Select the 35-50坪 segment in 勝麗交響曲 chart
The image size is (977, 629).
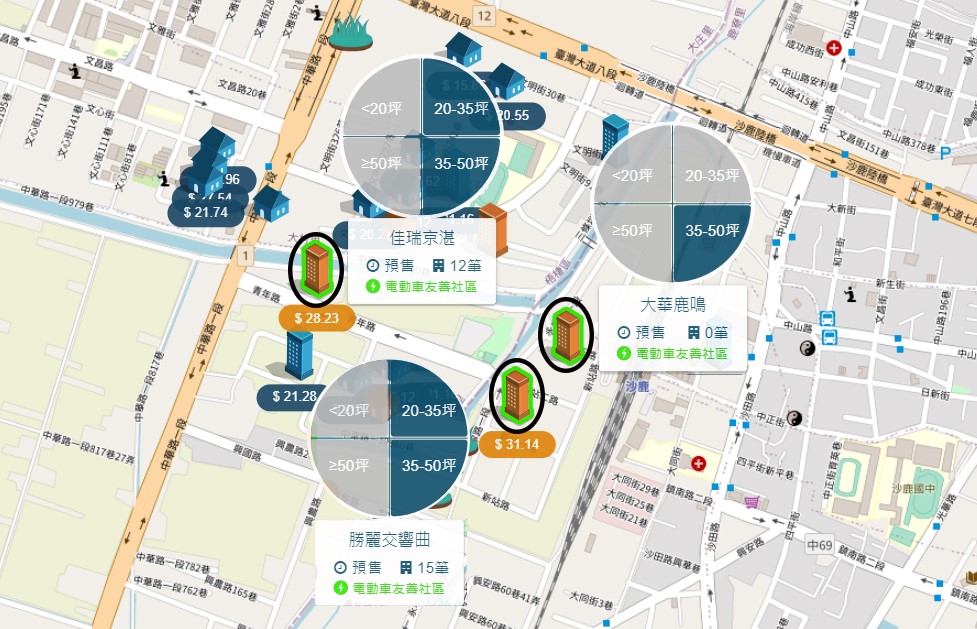430,466
